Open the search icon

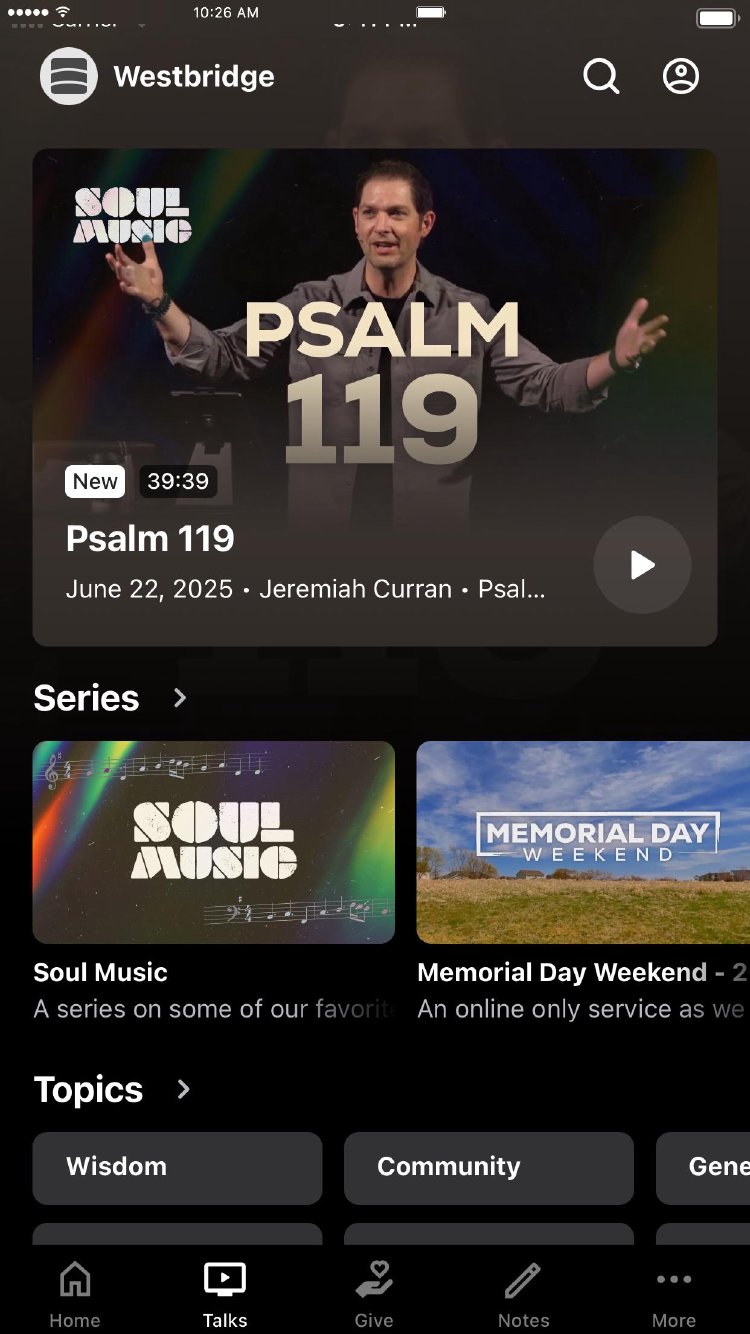(601, 76)
